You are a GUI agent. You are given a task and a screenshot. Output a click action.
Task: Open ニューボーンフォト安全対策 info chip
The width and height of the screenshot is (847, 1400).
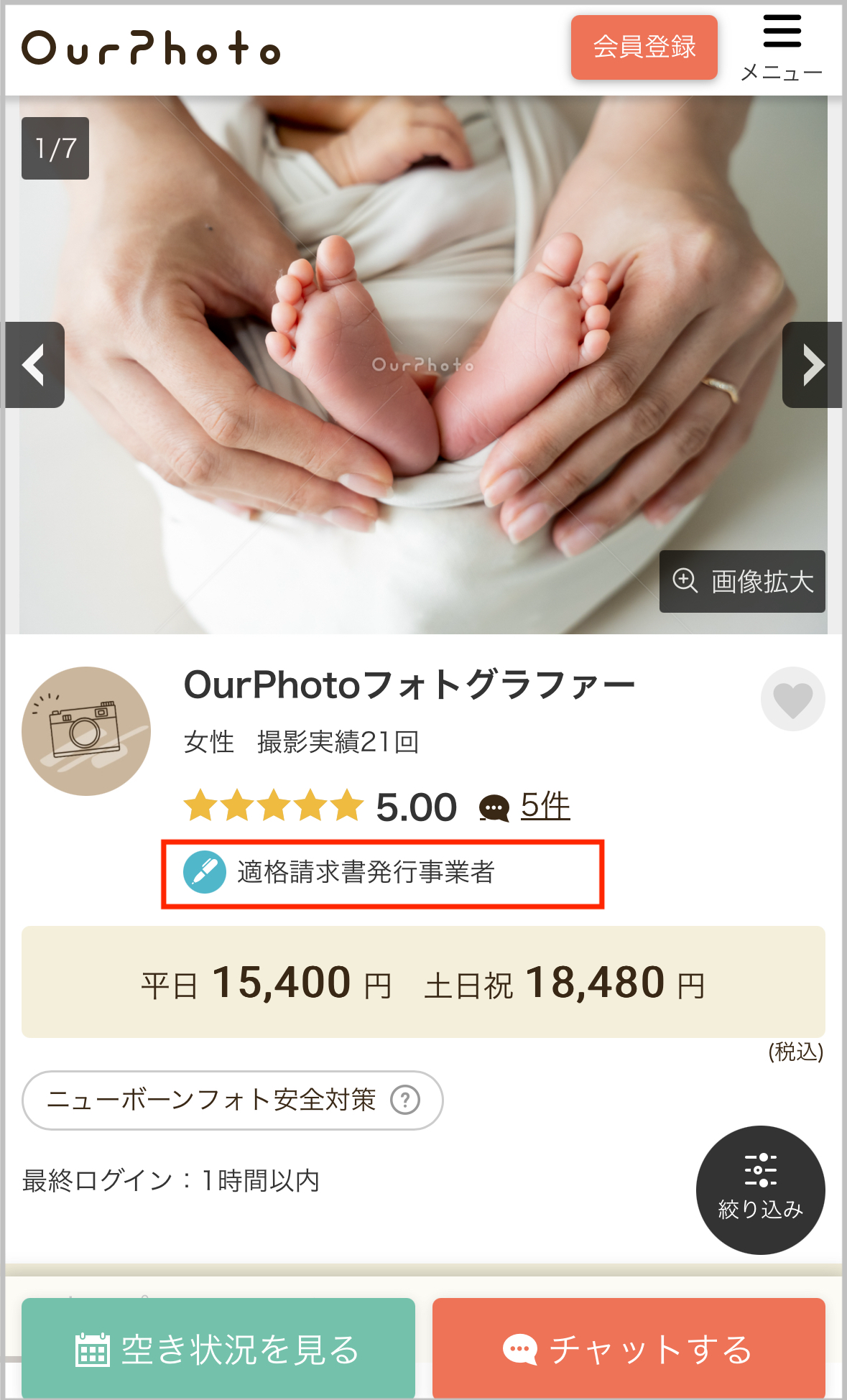(x=232, y=1100)
